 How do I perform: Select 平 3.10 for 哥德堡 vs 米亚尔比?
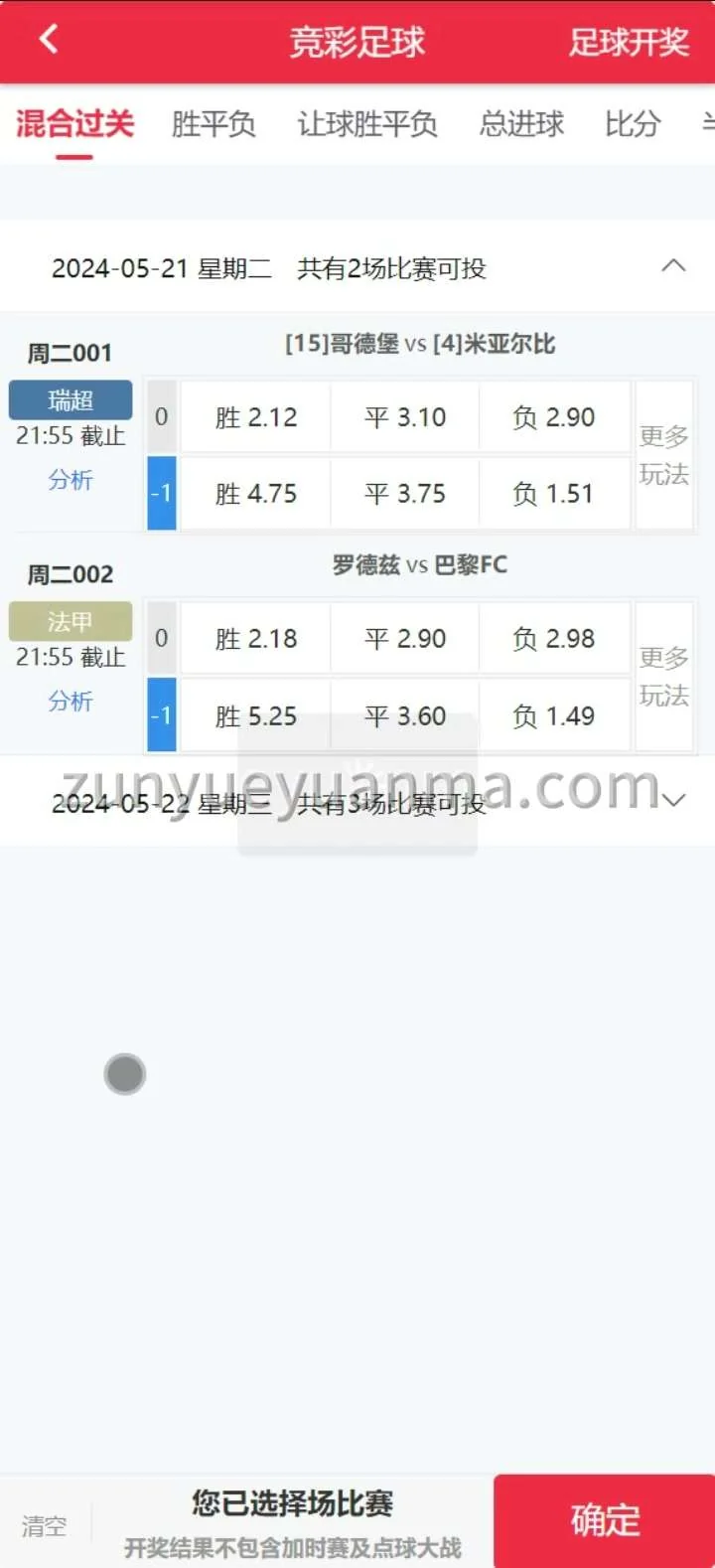click(x=405, y=417)
